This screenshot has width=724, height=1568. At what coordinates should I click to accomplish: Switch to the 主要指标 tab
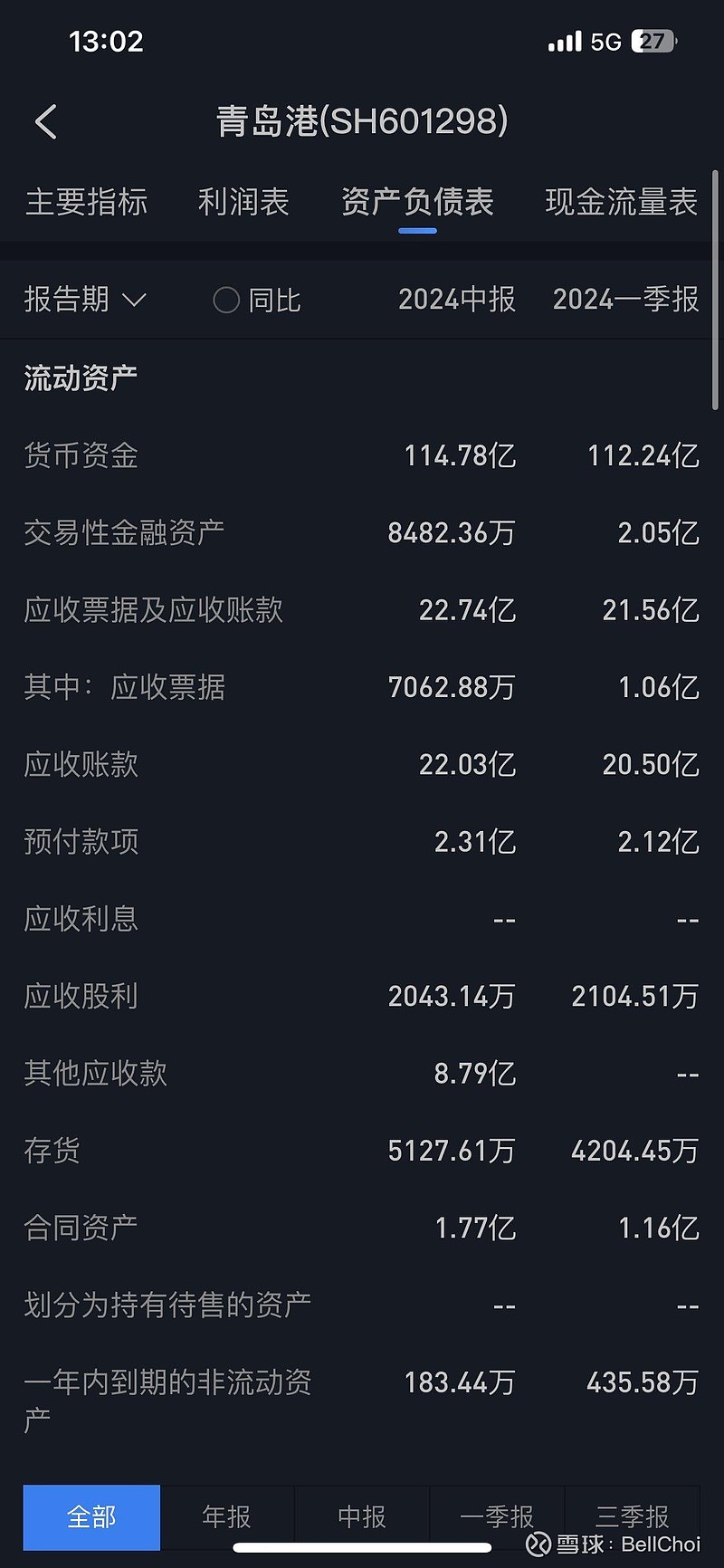[87, 203]
